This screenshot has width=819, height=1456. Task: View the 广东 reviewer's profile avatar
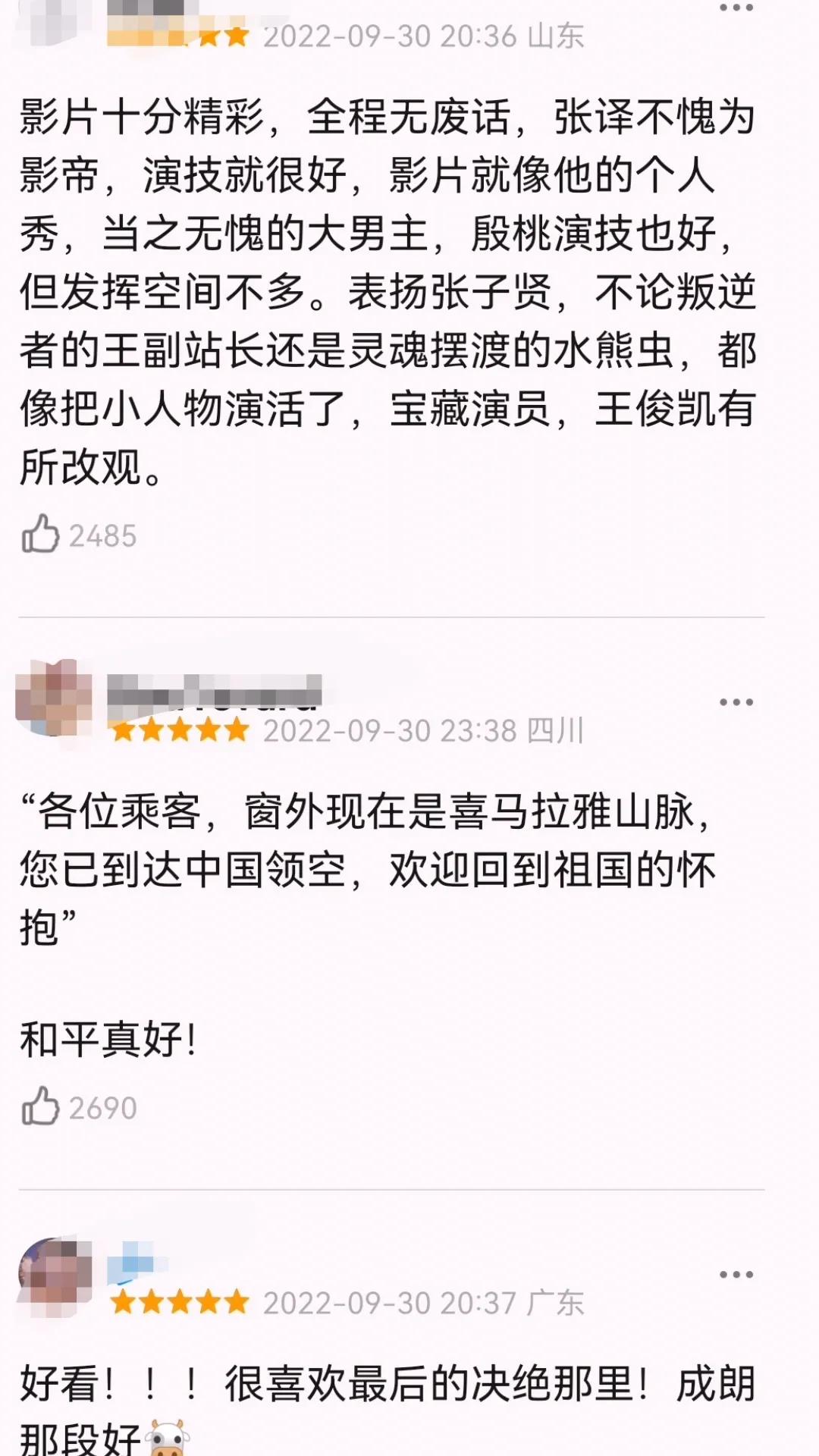(55, 1277)
